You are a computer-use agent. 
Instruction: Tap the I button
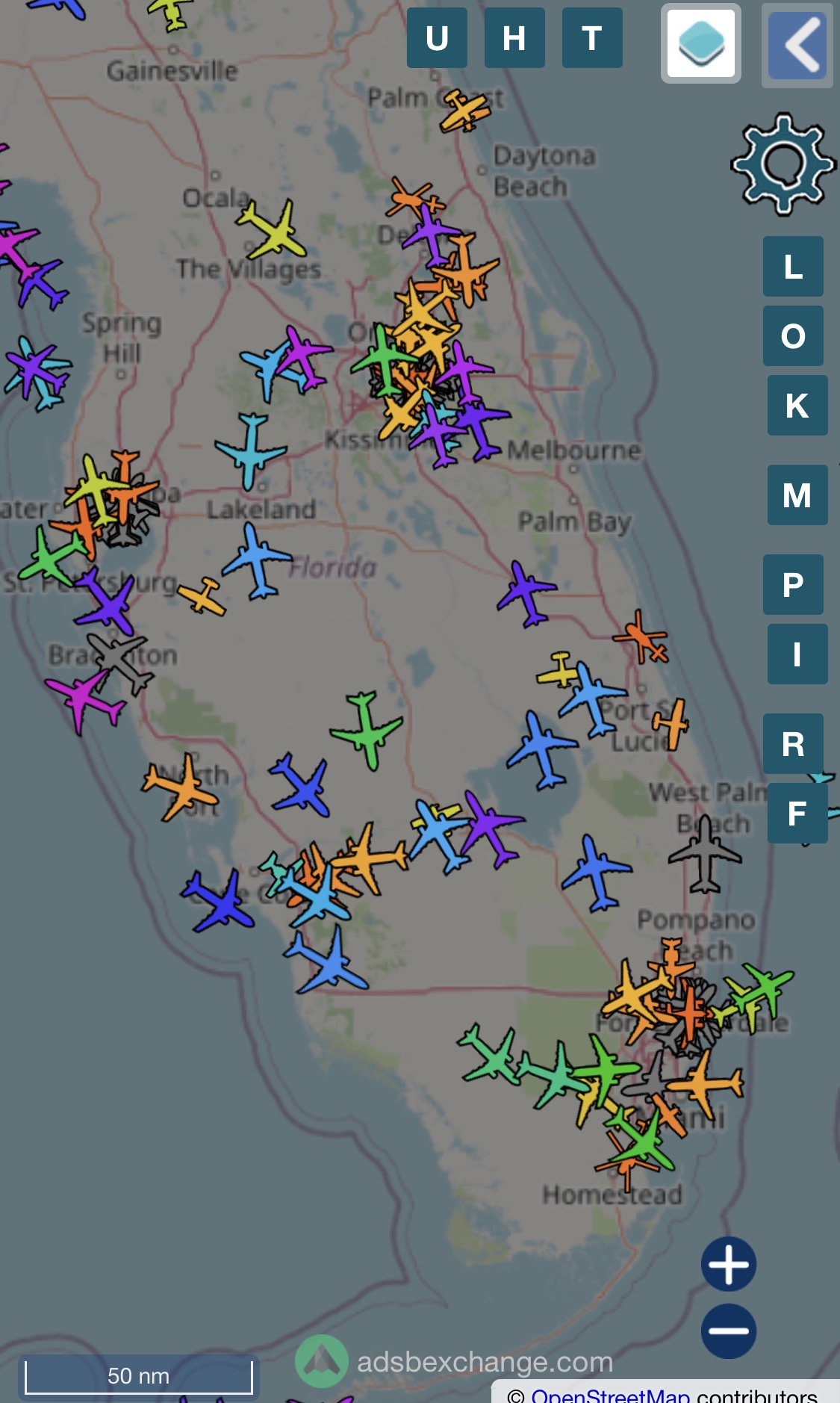(797, 654)
